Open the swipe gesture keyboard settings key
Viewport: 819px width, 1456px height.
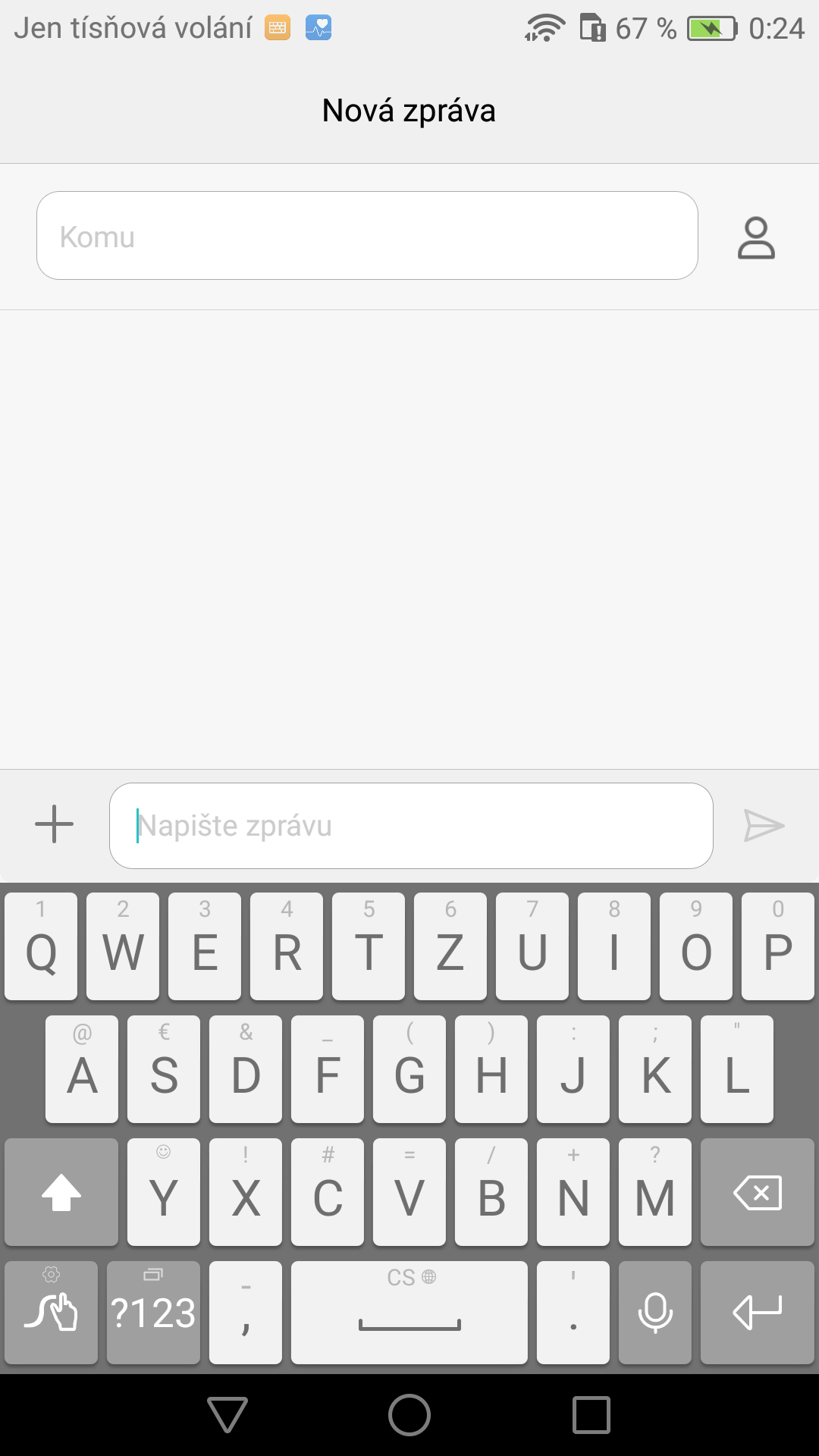(x=51, y=1313)
